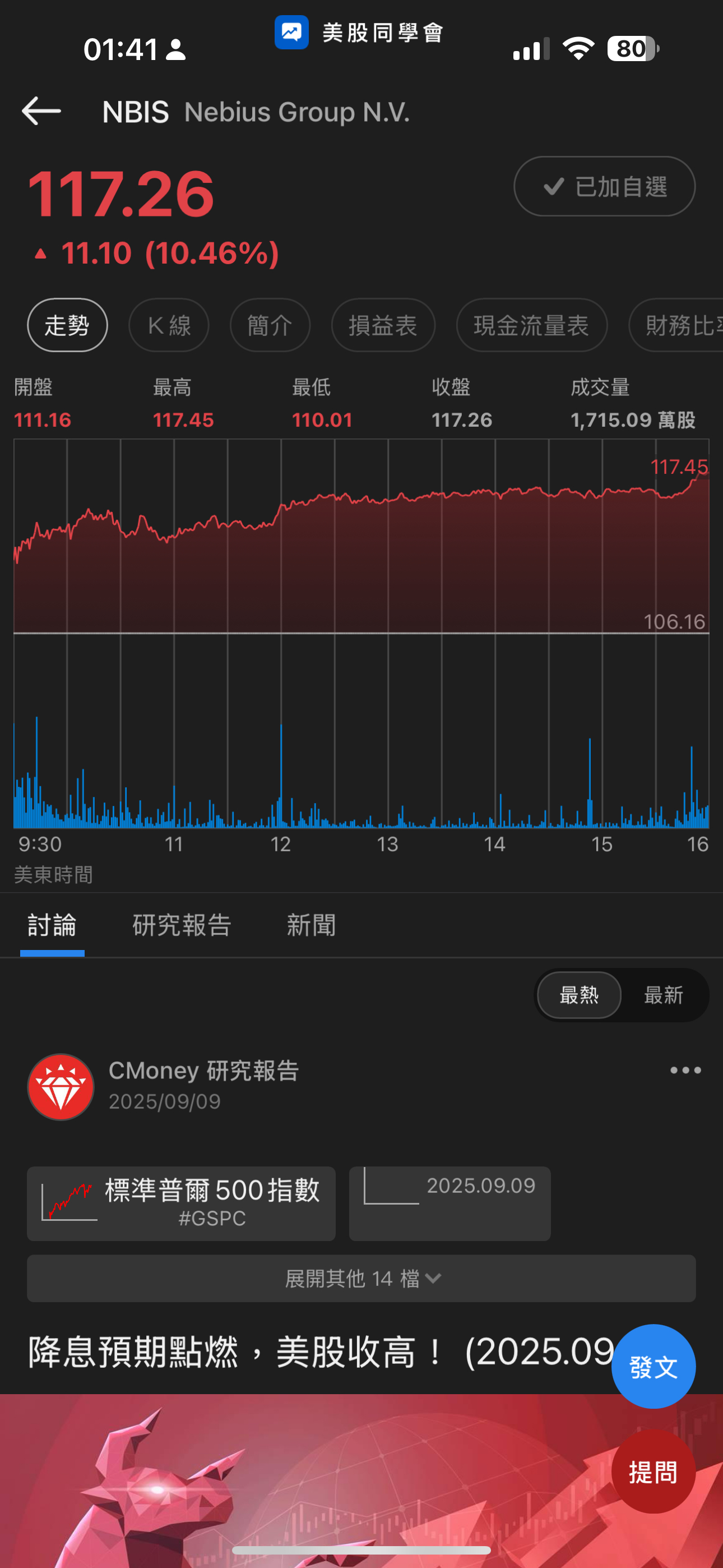The height and width of the screenshot is (1568, 723).
Task: Switch to the 研究報告 tab
Action: [182, 925]
